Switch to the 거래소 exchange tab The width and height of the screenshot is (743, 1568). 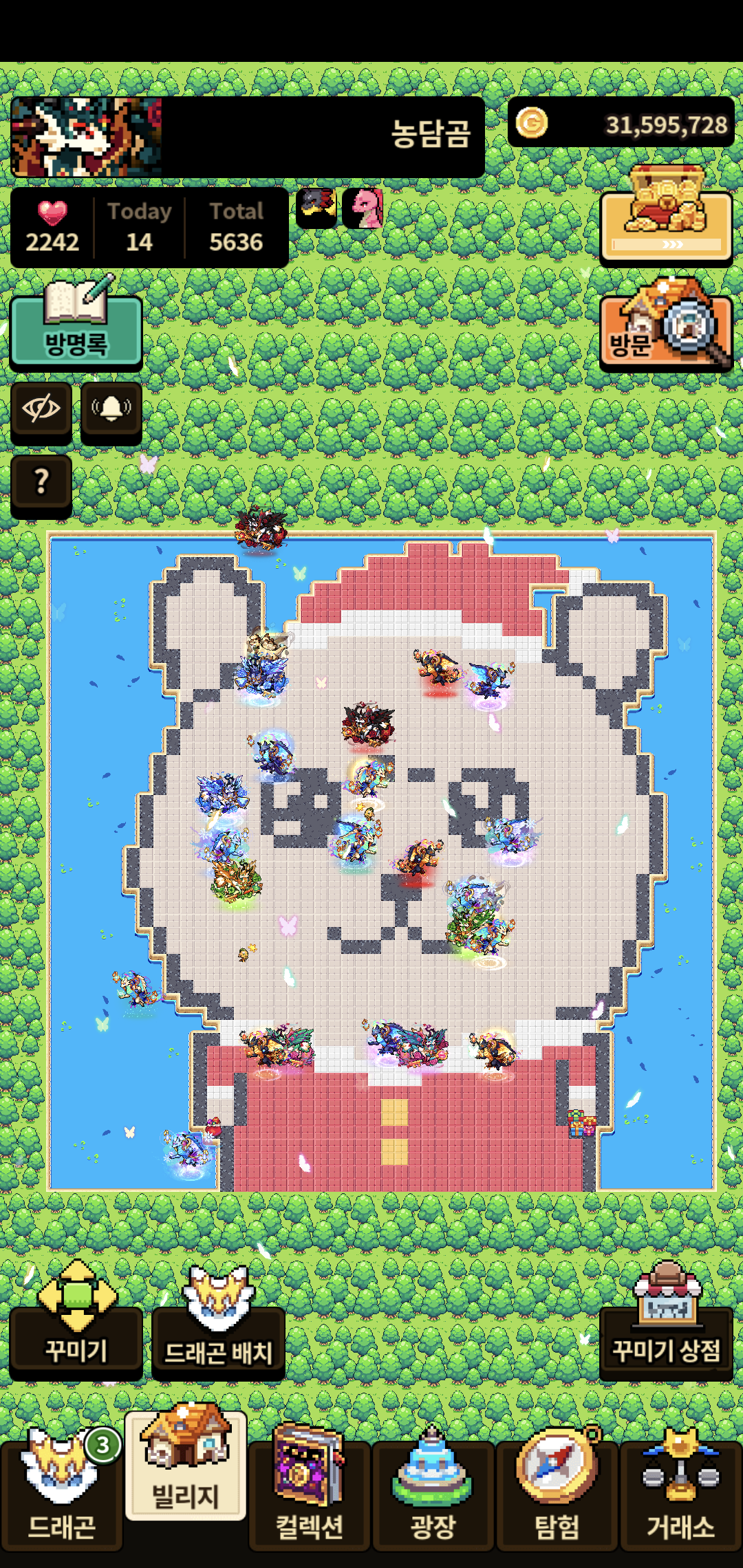tap(681, 1492)
